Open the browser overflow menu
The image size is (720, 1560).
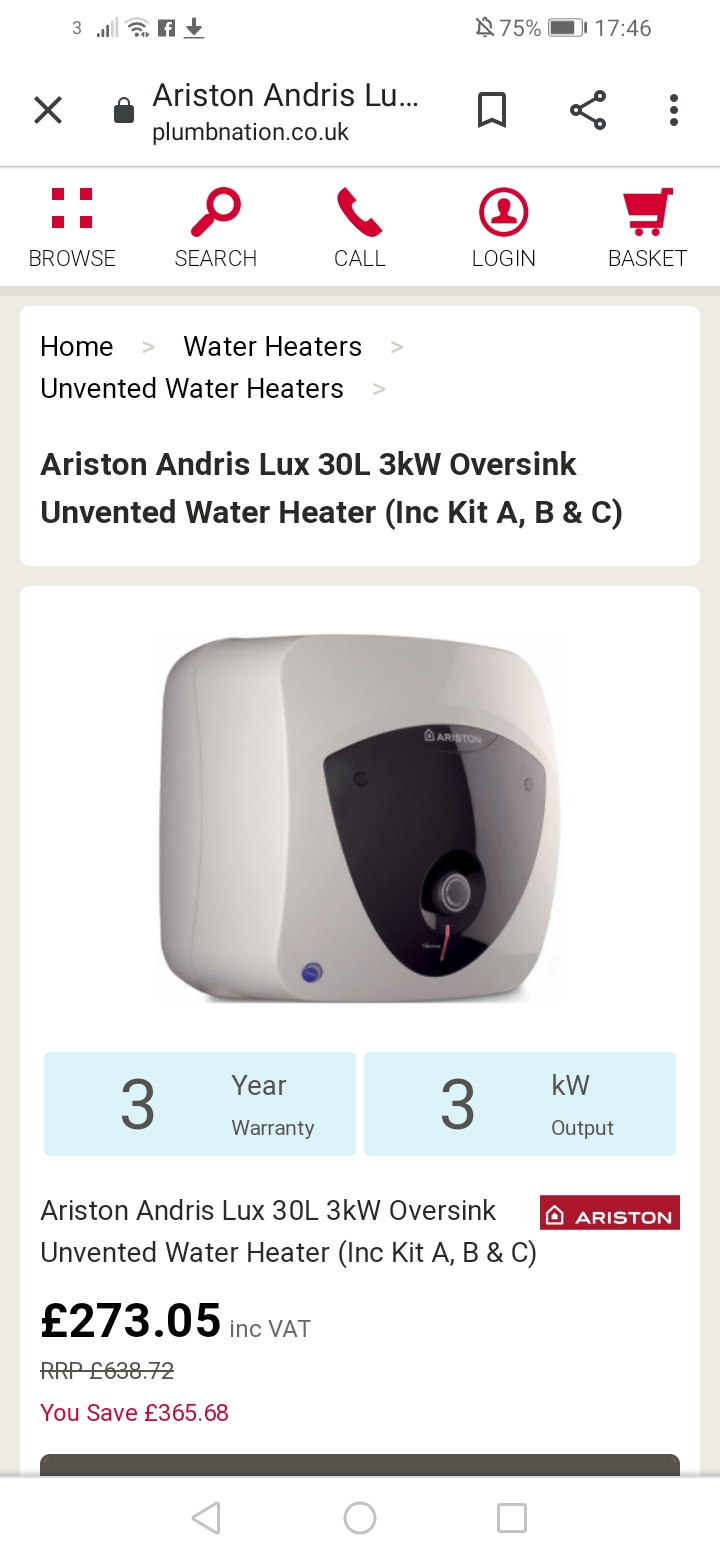point(674,110)
